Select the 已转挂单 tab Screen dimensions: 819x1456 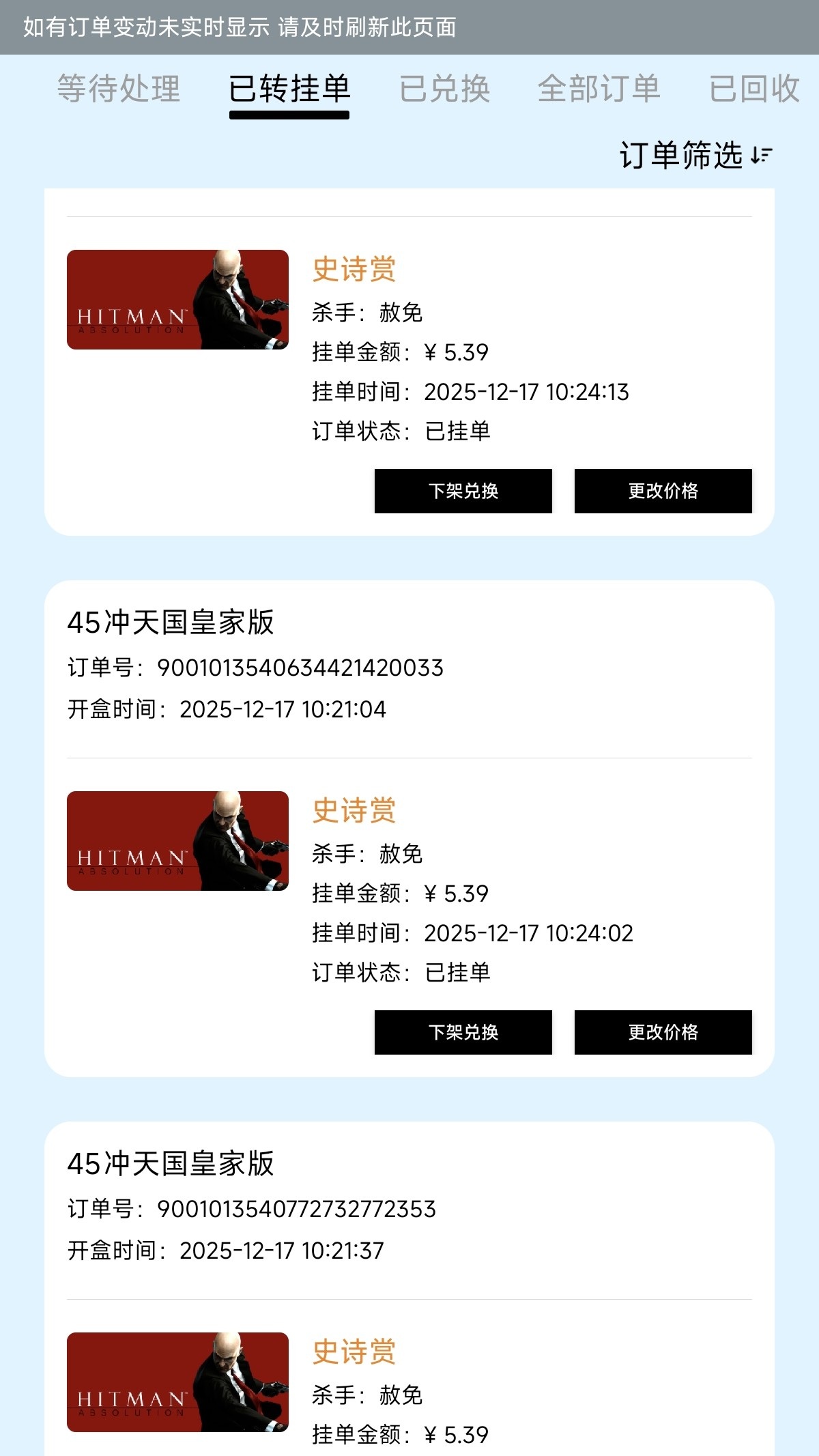(x=289, y=89)
